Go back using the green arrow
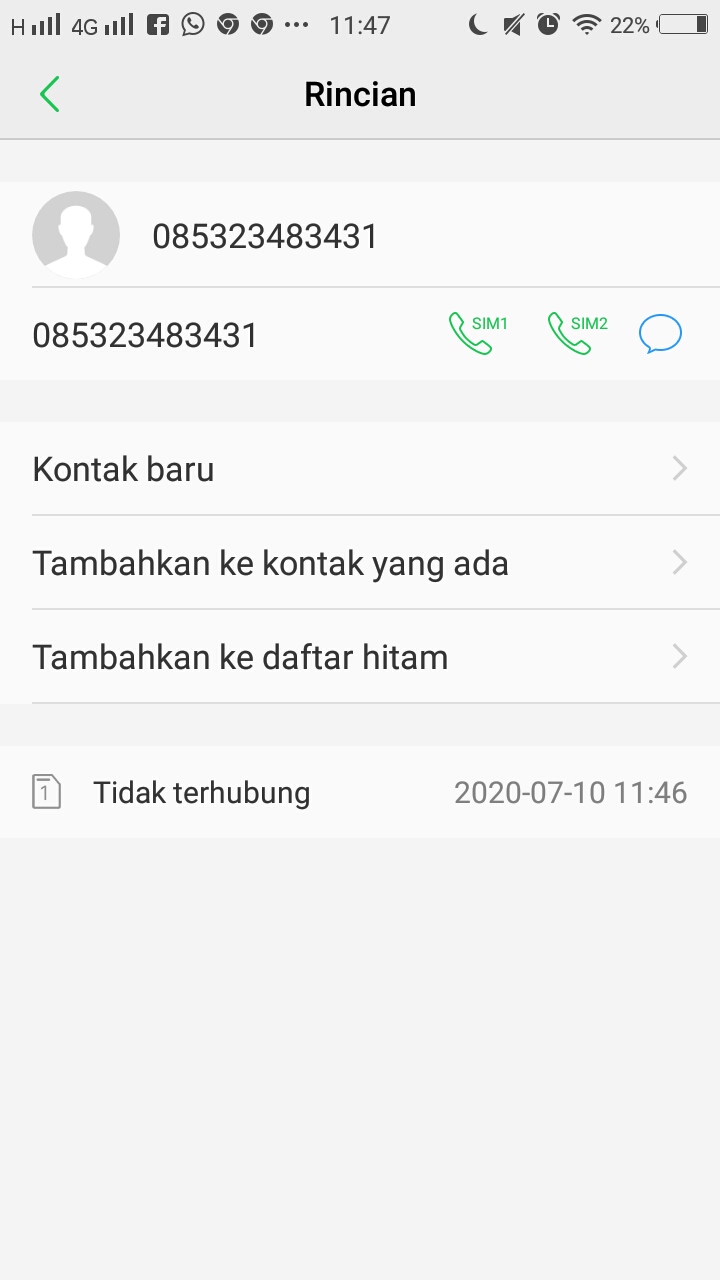The width and height of the screenshot is (720, 1280). coord(50,95)
